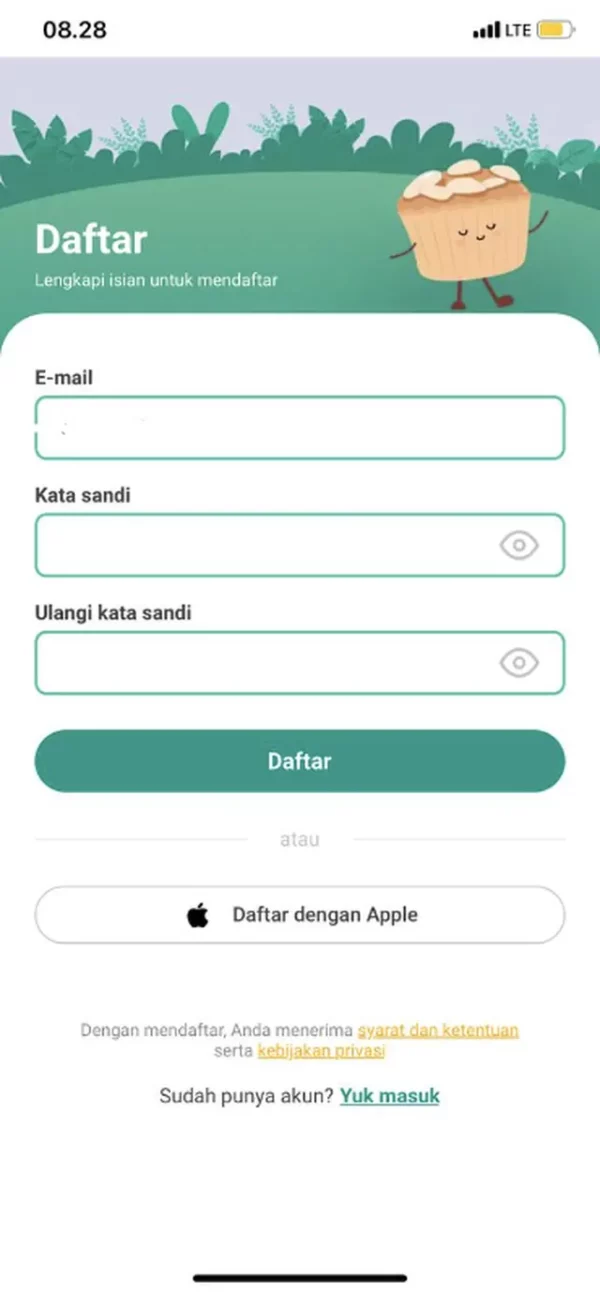Reveal text in Ulangi kata sandi field
The width and height of the screenshot is (600, 1292).
519,662
